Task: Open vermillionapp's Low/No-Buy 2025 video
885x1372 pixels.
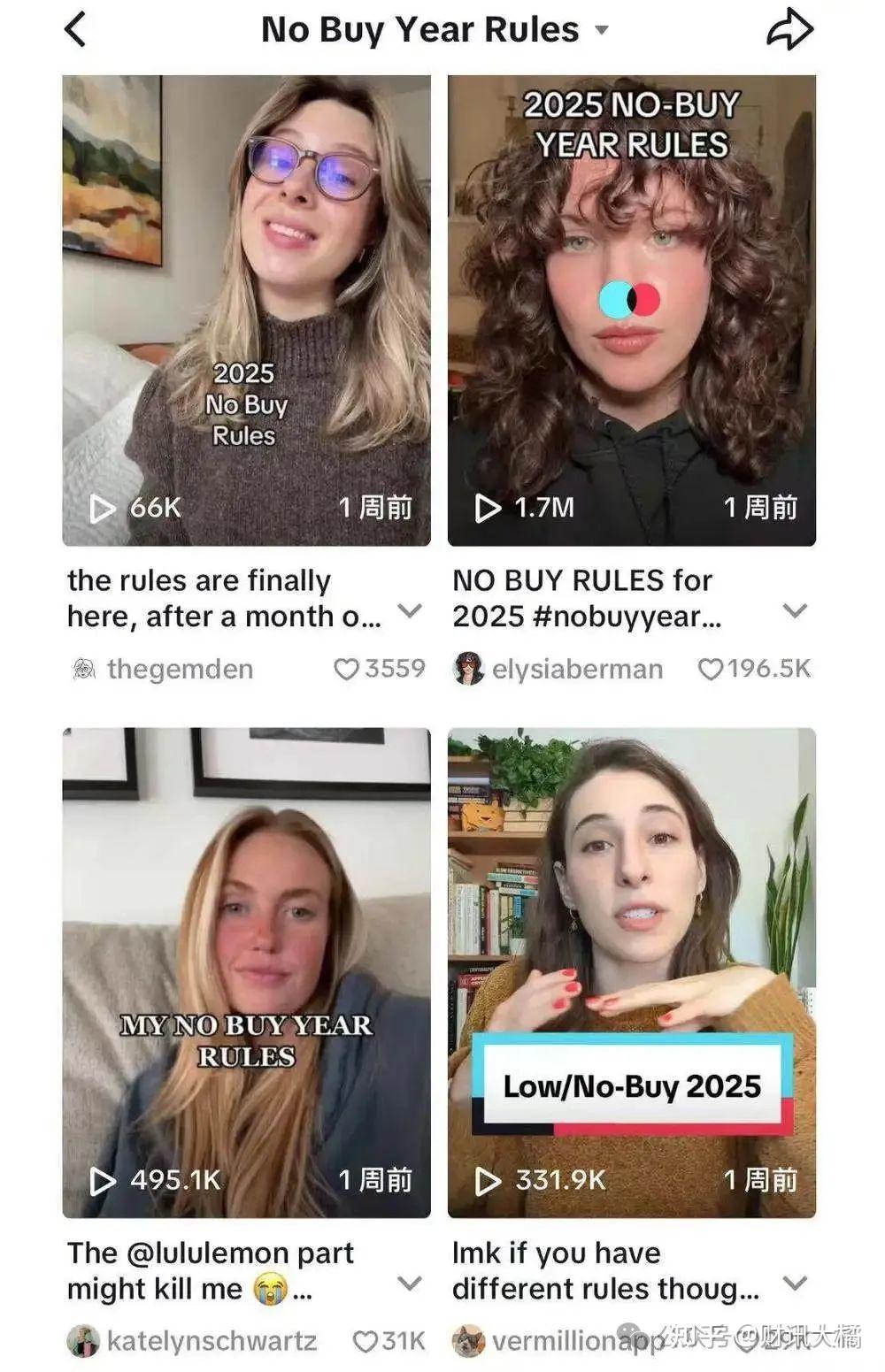Action: pyautogui.click(x=631, y=971)
